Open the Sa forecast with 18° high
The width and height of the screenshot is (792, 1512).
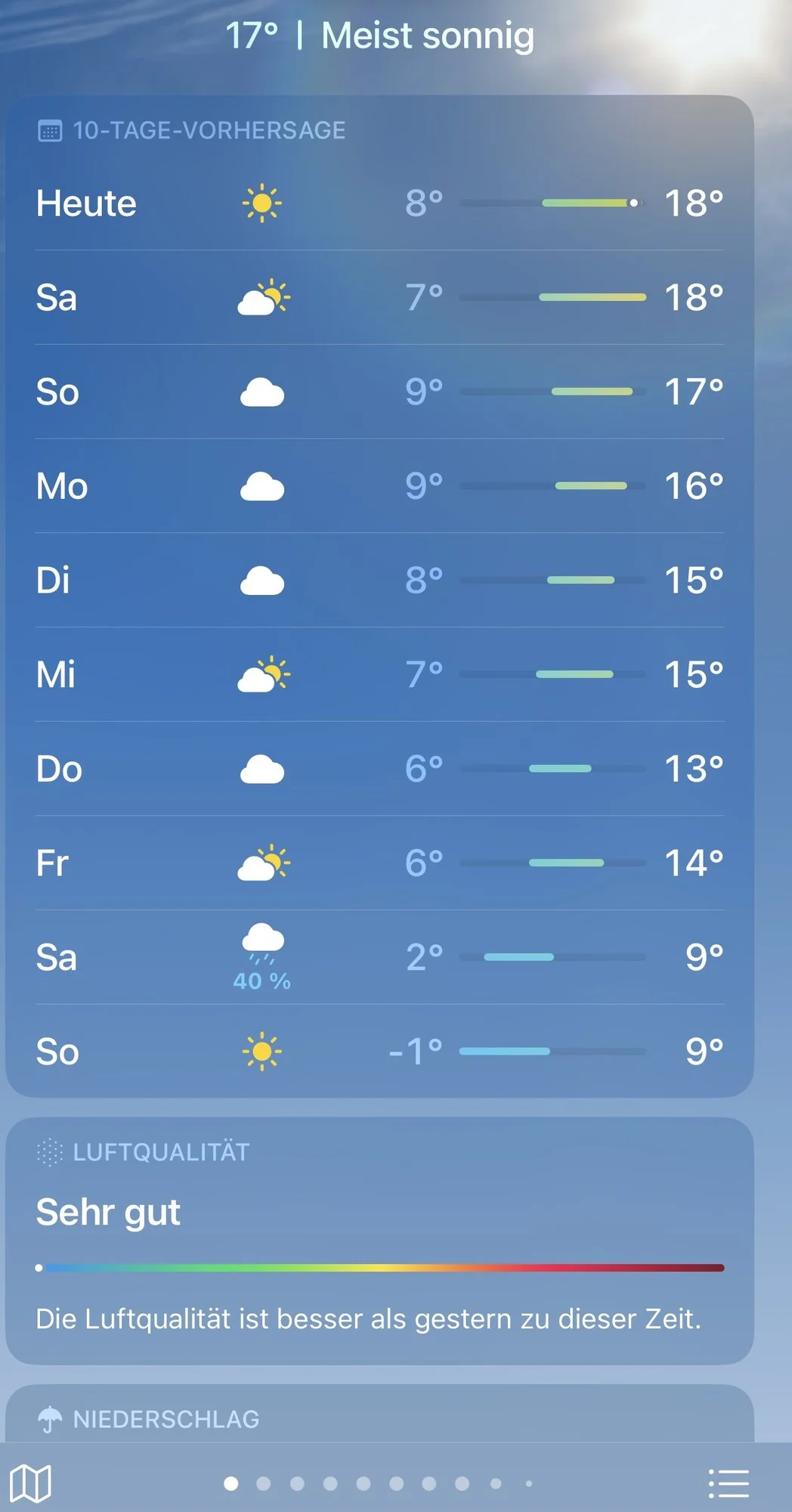click(x=379, y=298)
